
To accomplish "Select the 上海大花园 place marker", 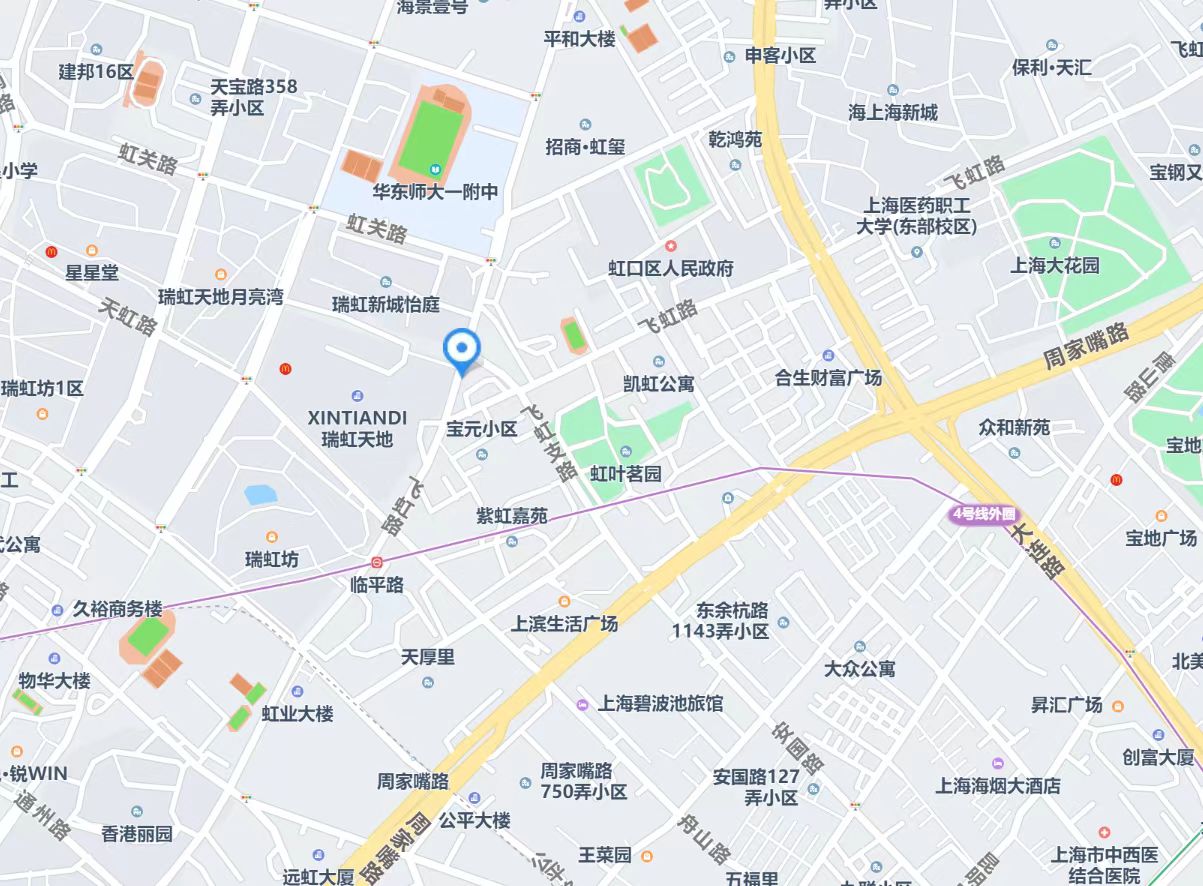I will click(x=1052, y=243).
